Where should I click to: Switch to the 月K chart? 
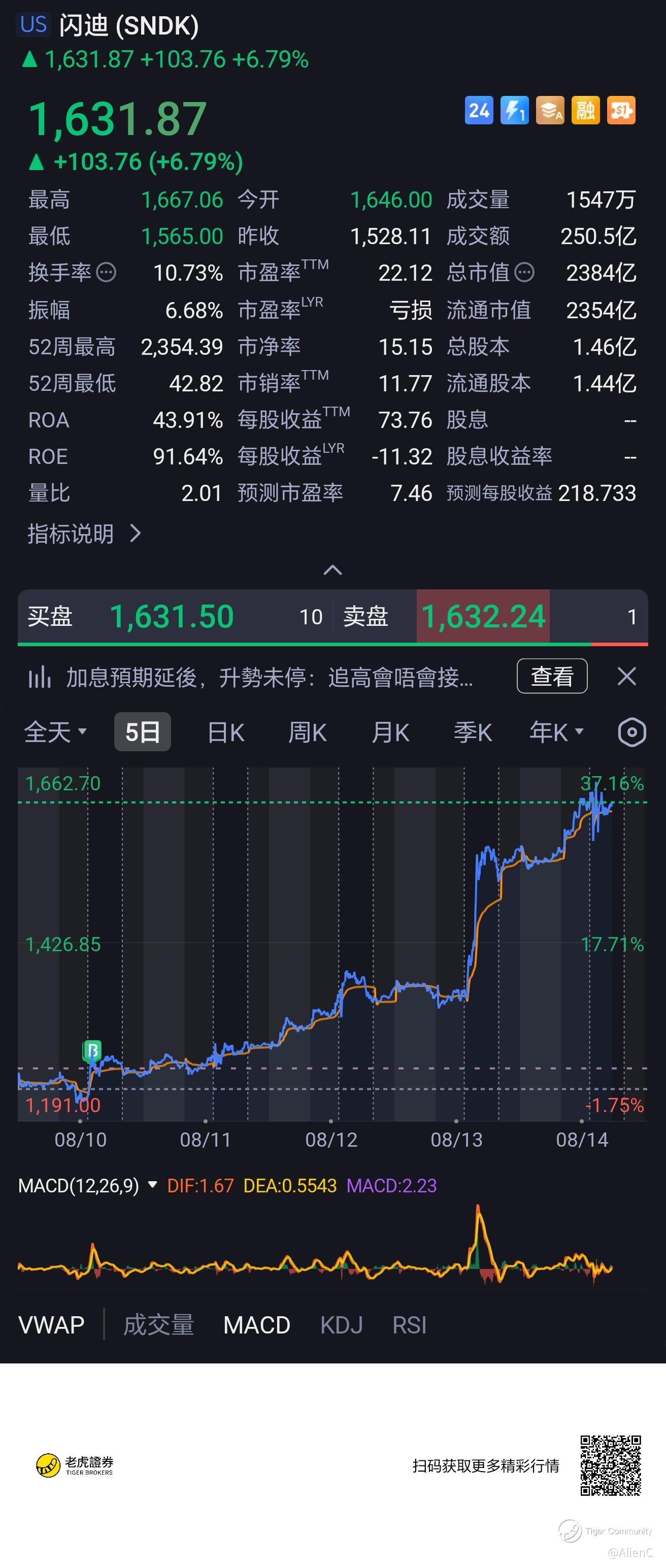pyautogui.click(x=390, y=731)
